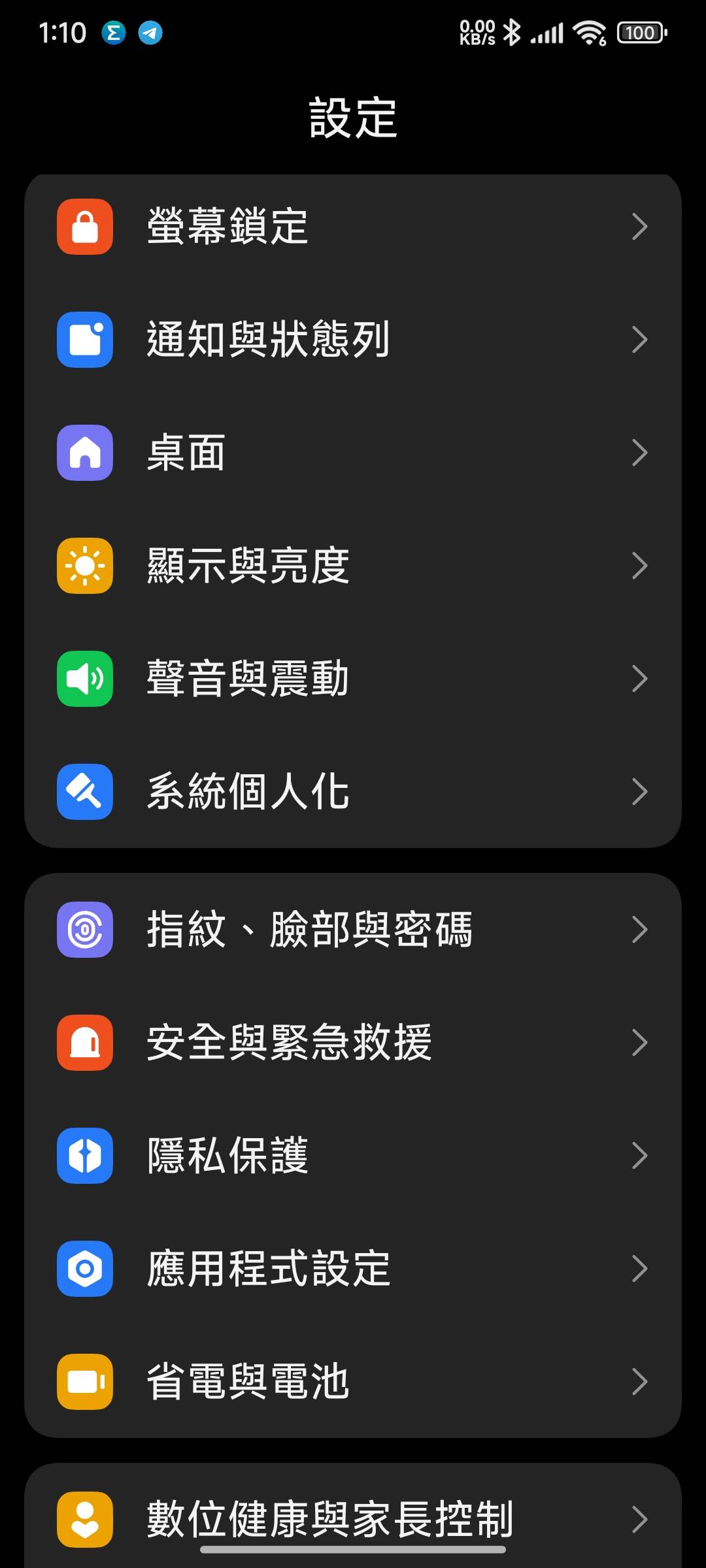Tap the fingerprint, face and password icon
Image resolution: width=706 pixels, height=1568 pixels.
click(85, 930)
